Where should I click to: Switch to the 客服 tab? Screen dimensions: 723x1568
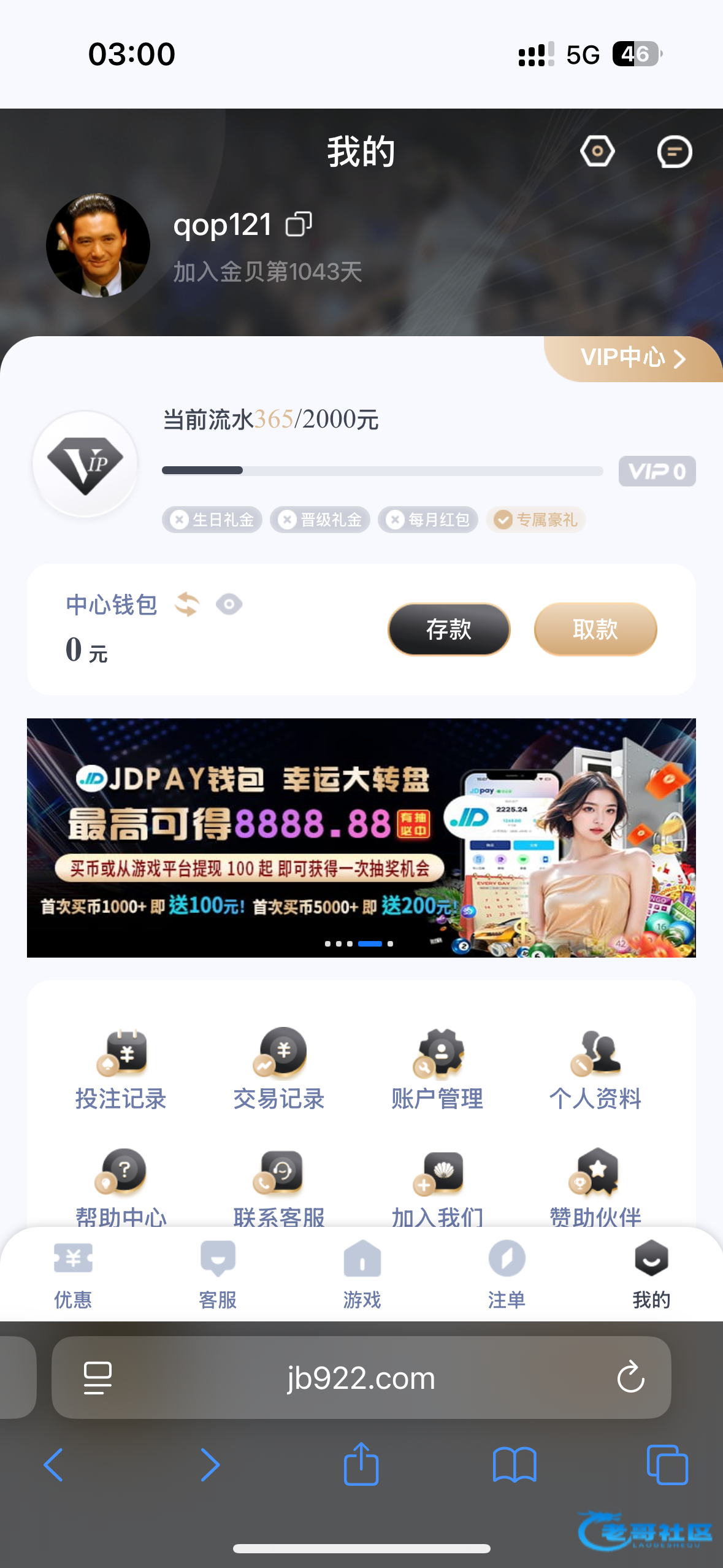pyautogui.click(x=218, y=1274)
